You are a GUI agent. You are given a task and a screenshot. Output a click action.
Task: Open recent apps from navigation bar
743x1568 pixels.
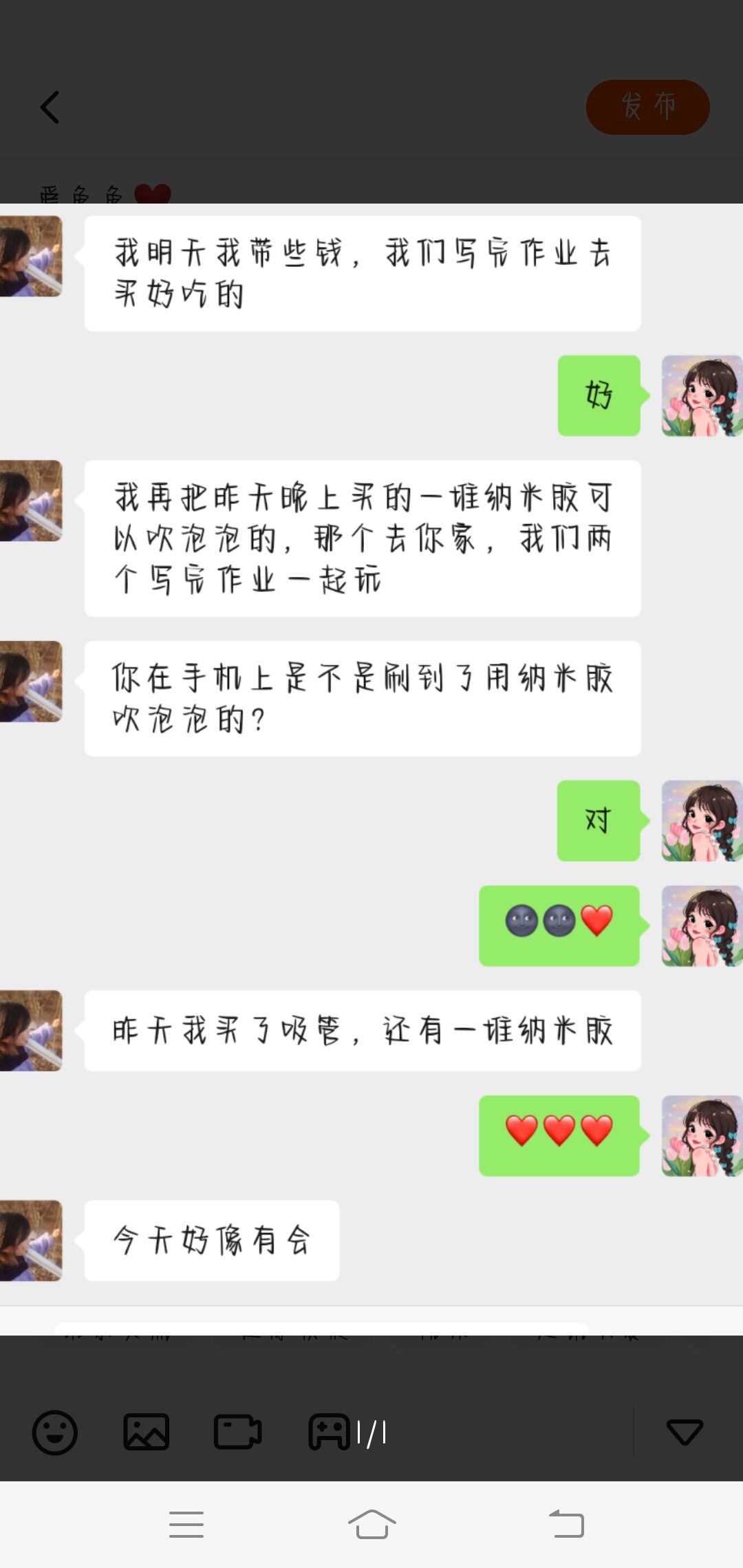pos(186,1525)
